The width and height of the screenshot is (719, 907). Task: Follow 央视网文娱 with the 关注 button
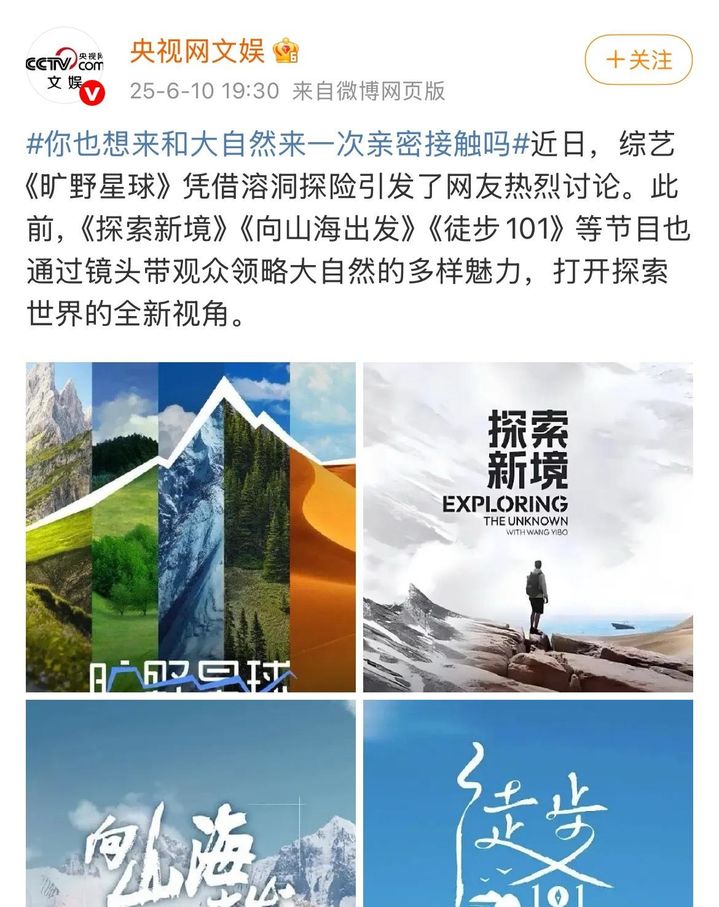click(638, 60)
